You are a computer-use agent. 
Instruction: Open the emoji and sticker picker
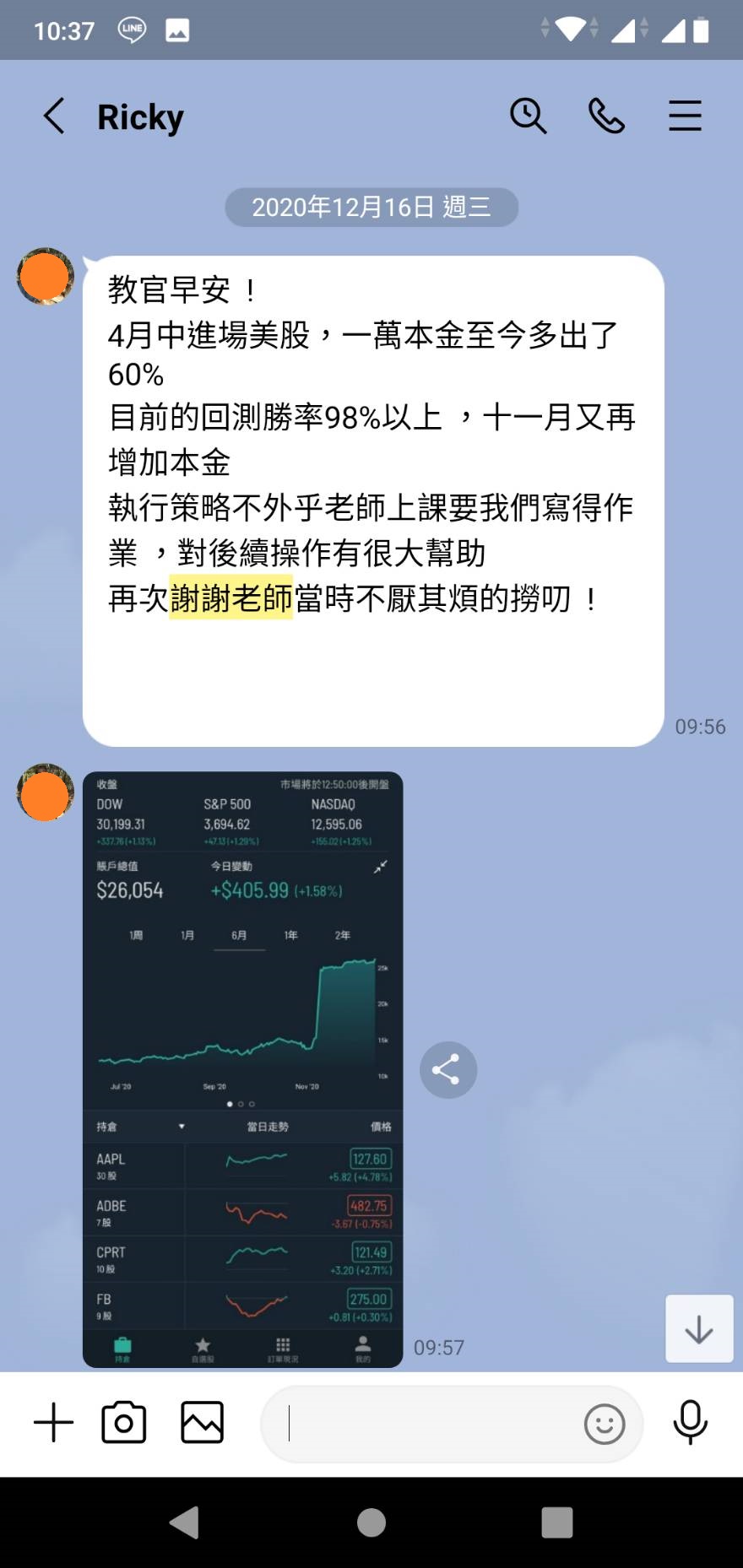tap(605, 1425)
